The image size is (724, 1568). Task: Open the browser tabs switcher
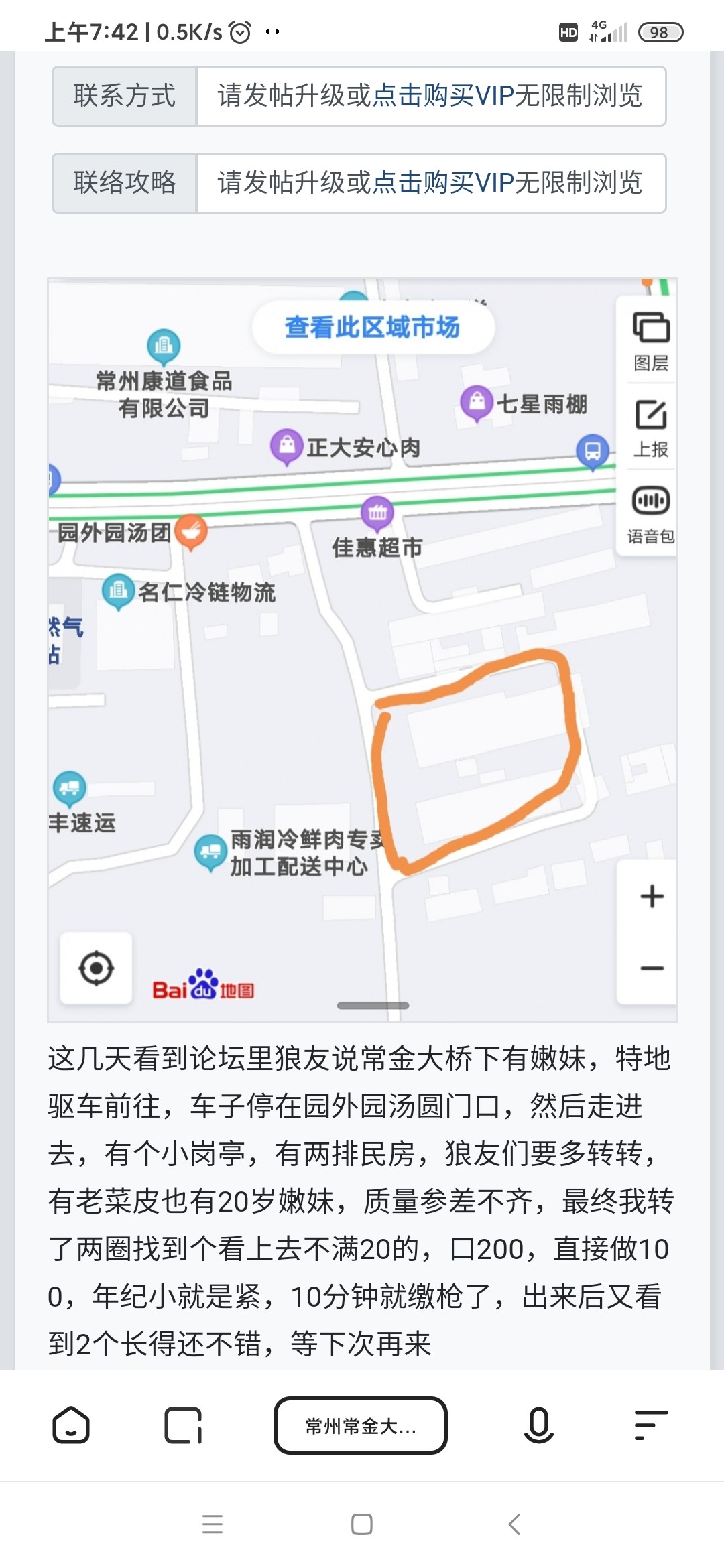click(183, 1425)
